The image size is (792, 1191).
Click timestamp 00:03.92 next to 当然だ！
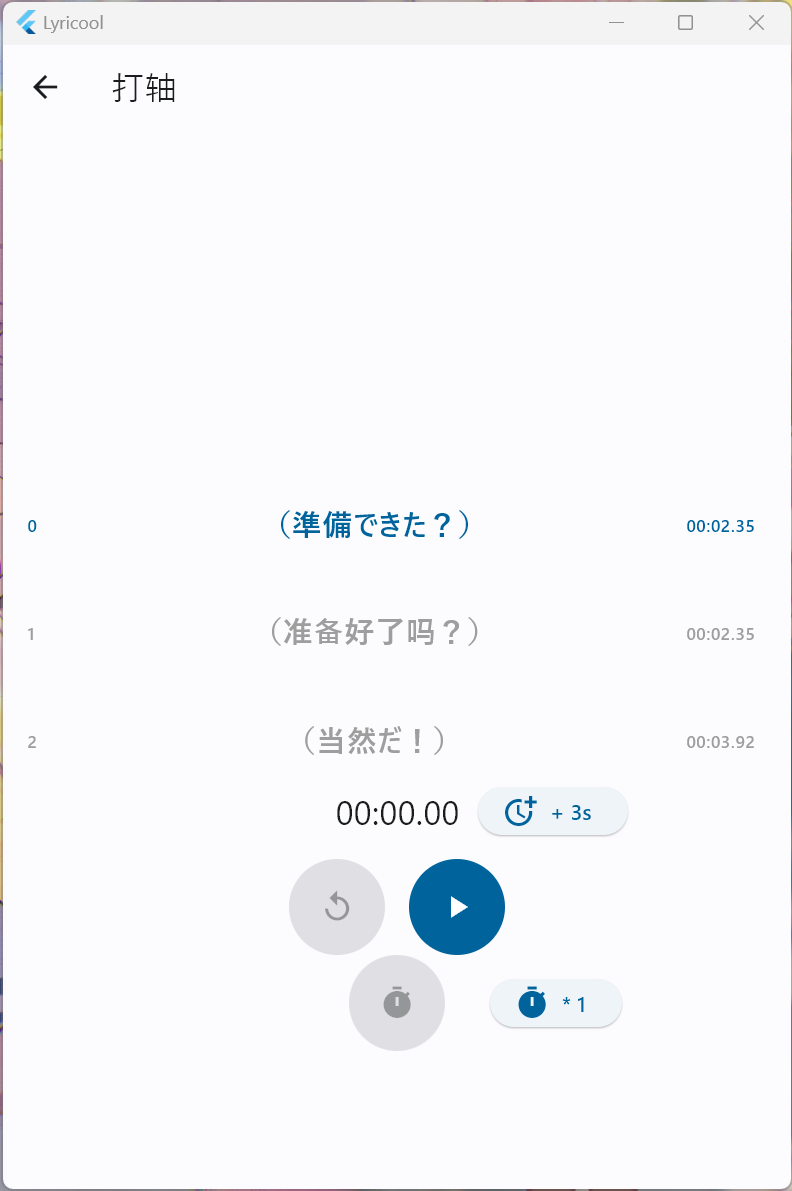[720, 741]
